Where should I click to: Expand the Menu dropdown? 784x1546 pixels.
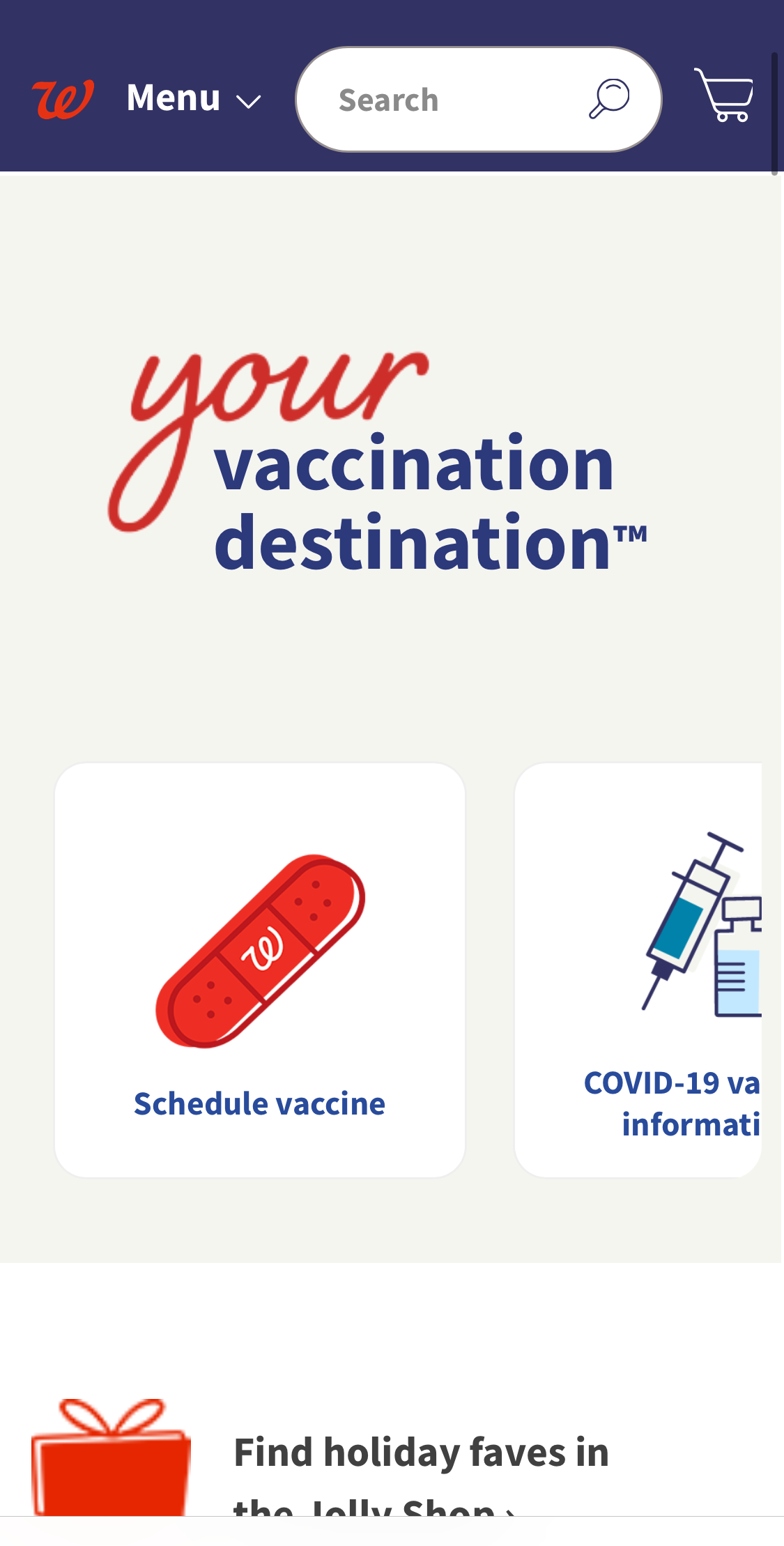click(x=193, y=98)
